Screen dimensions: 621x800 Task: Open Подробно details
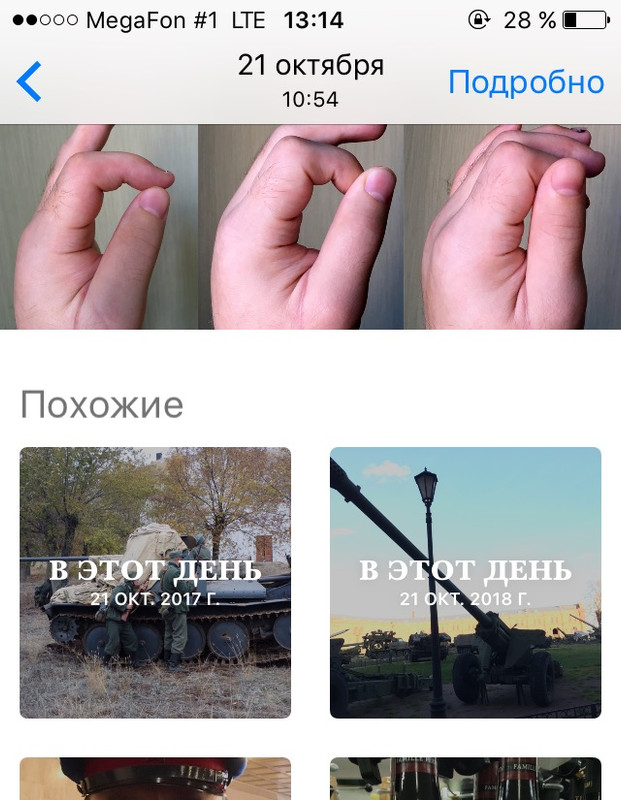[526, 82]
